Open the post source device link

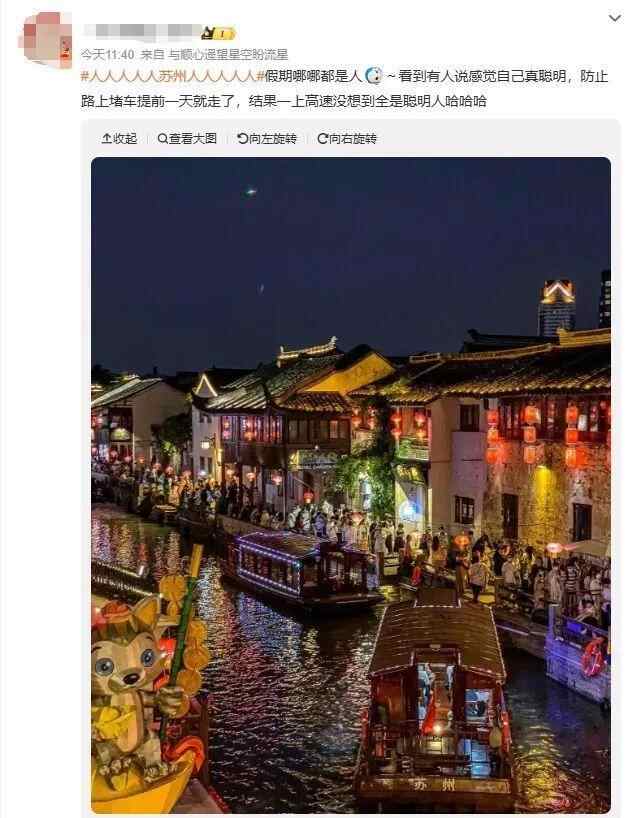[228, 53]
